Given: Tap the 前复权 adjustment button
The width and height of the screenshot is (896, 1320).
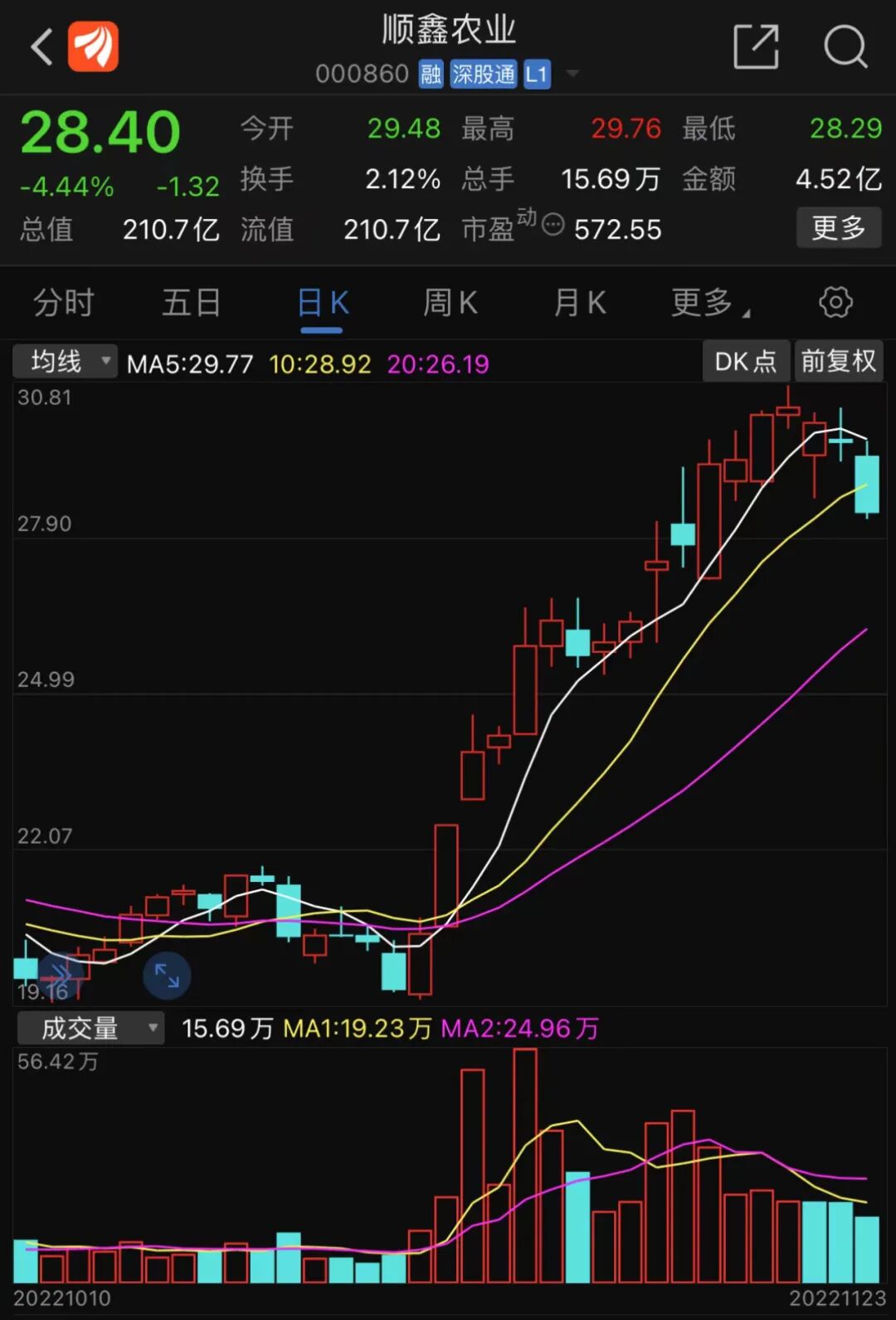Looking at the screenshot, I should [838, 362].
